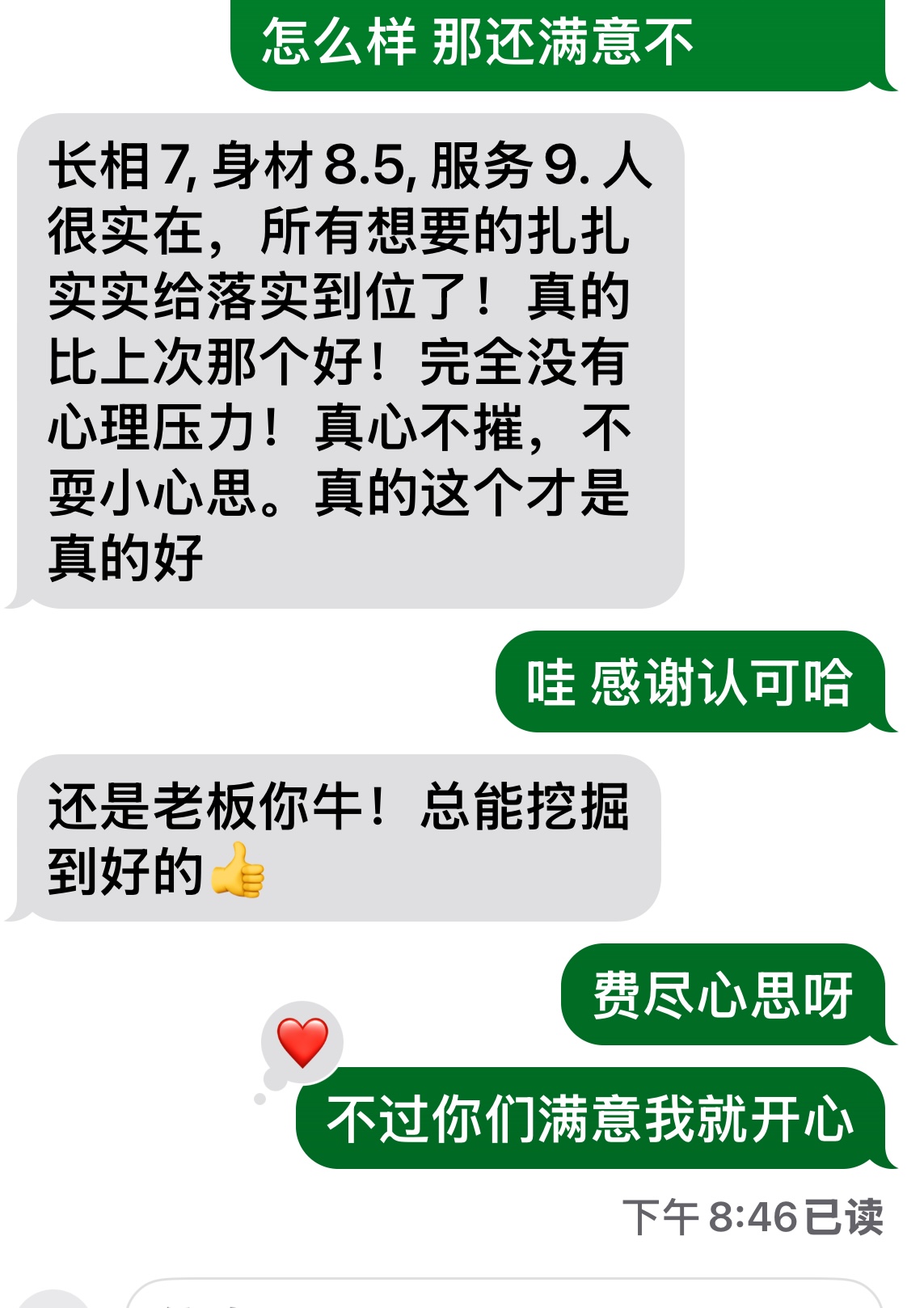Screen dimensions: 924x1308
Task: Tap the message input field
Action: (501, 1296)
